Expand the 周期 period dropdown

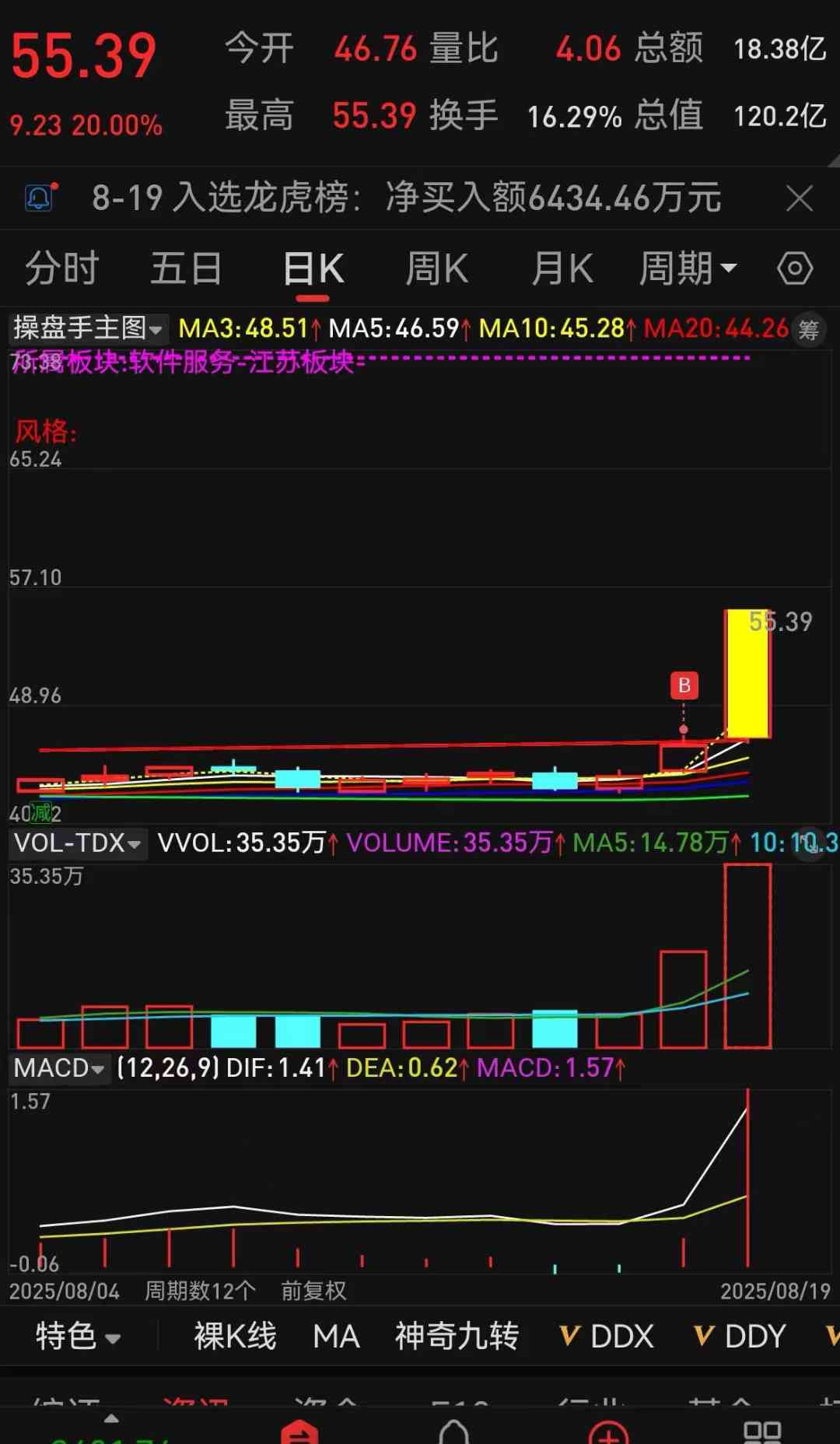click(x=688, y=268)
